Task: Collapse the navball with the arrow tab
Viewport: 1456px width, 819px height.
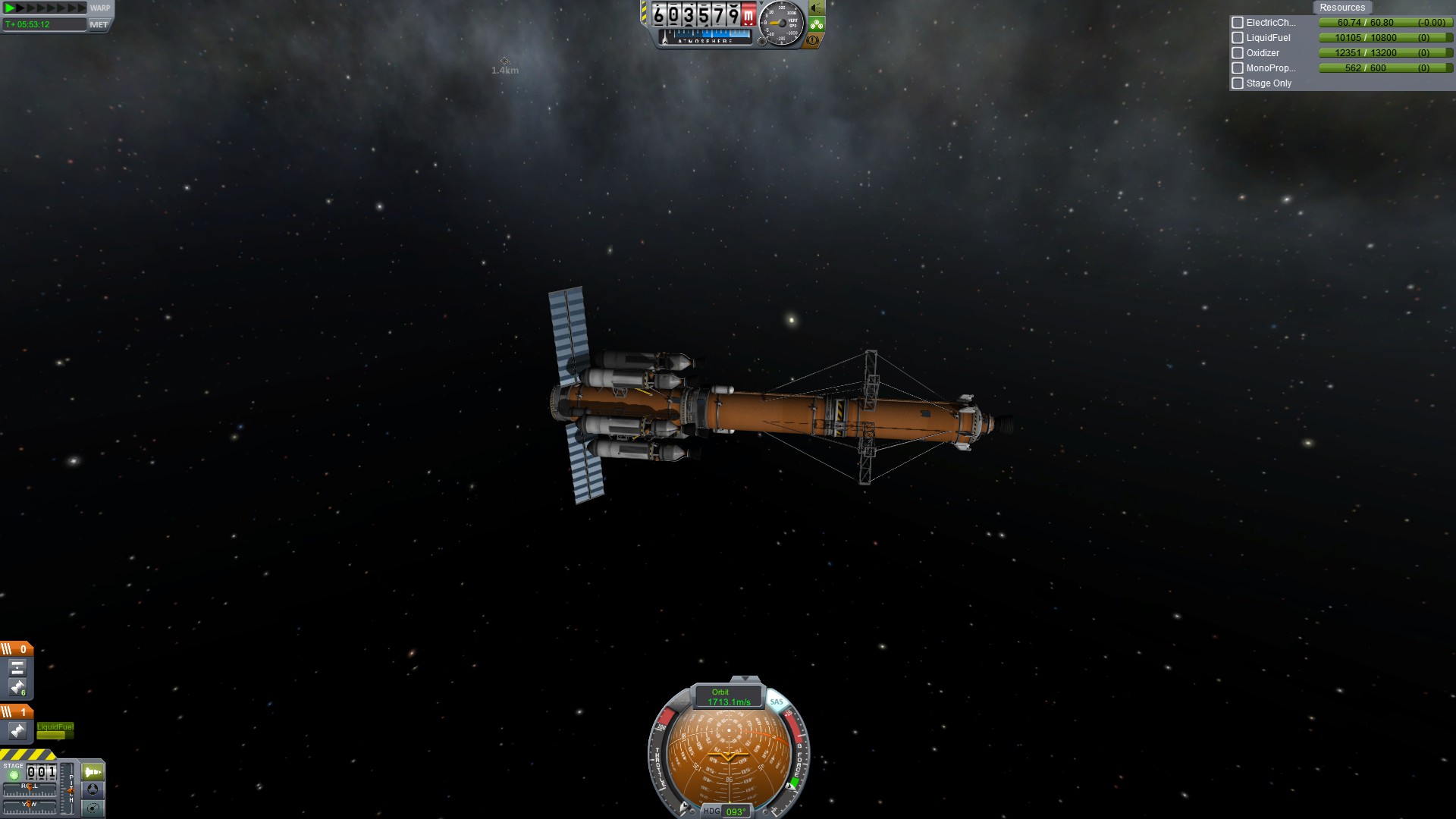Action: coord(745,679)
